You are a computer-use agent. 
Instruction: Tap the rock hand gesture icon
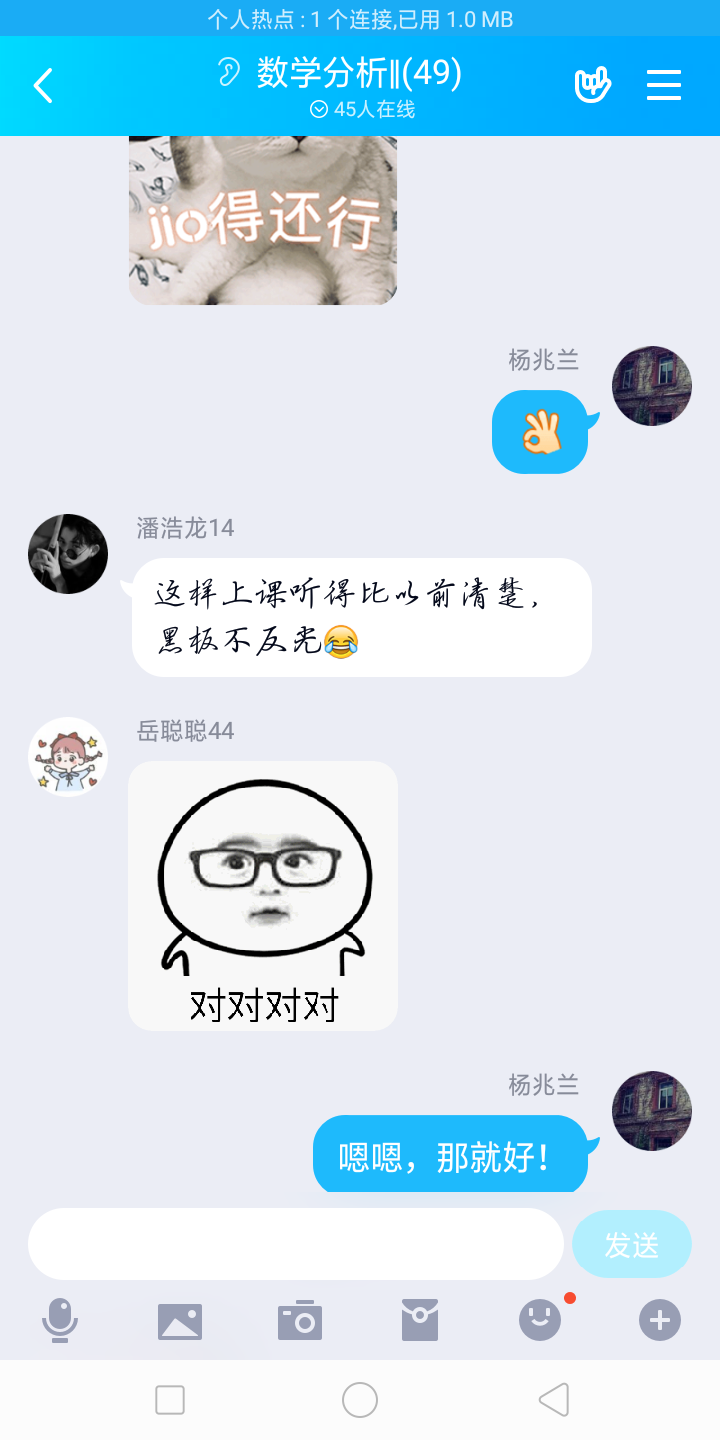tap(592, 86)
